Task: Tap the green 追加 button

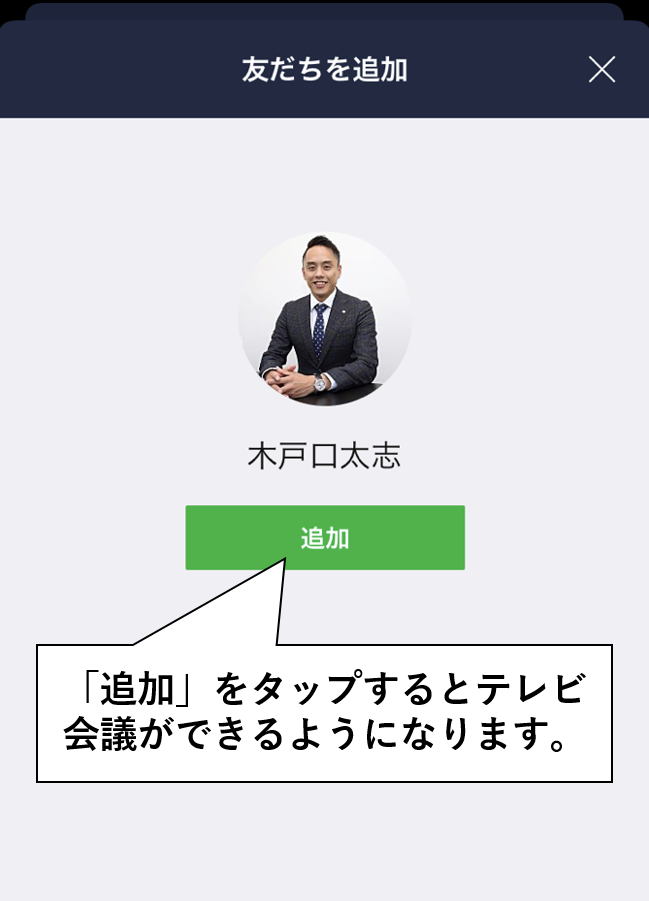Action: [x=325, y=537]
